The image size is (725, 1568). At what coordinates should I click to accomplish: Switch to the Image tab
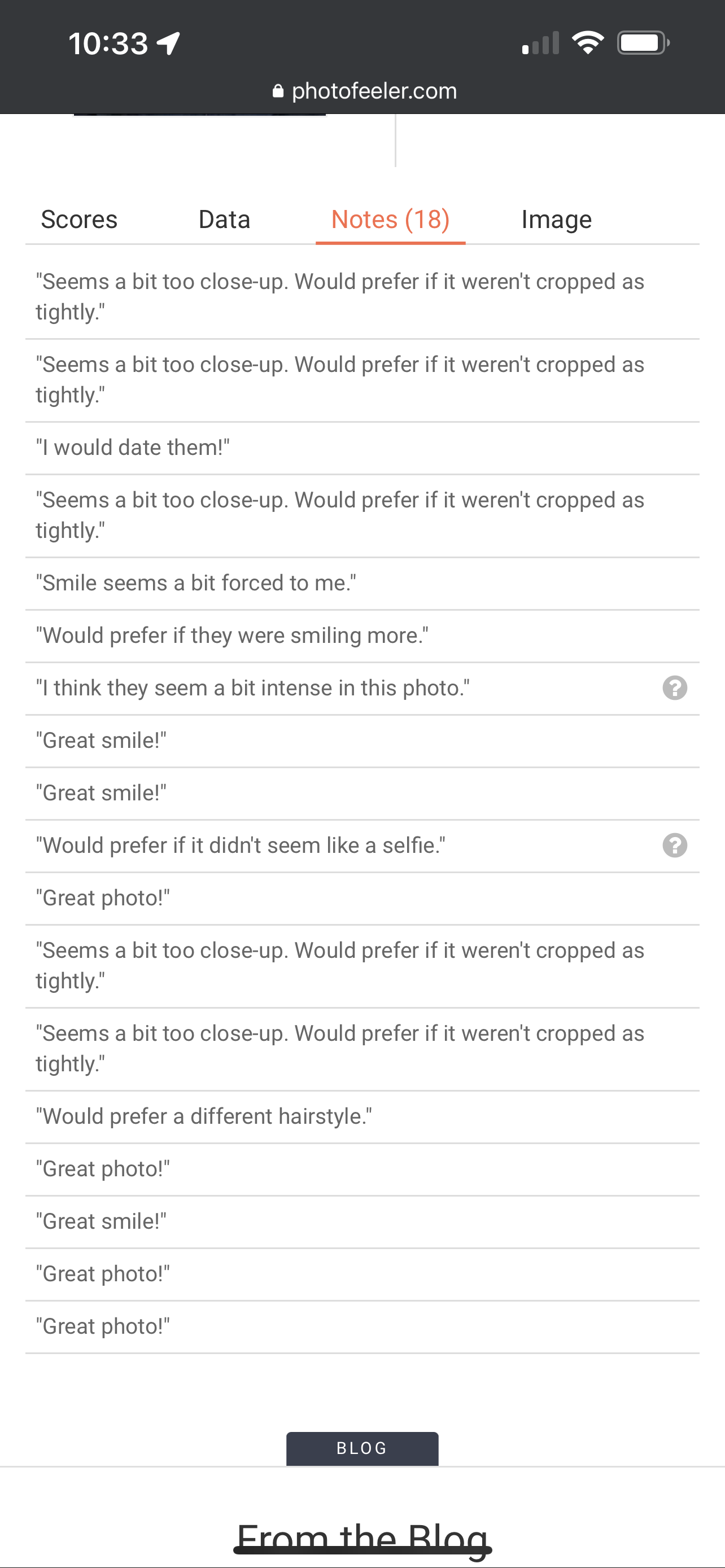556,220
